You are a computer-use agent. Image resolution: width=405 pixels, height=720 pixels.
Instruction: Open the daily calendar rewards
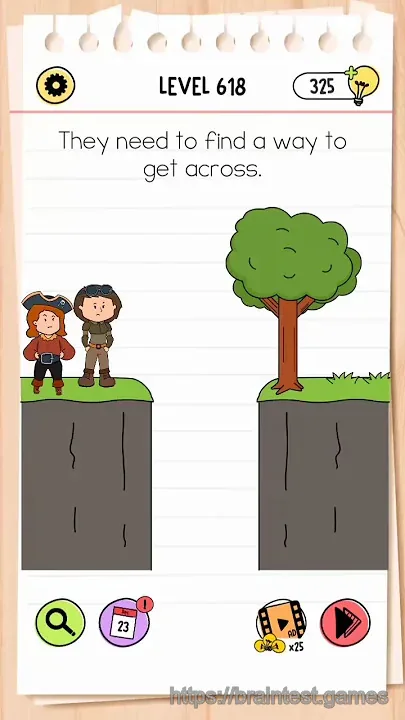click(124, 623)
